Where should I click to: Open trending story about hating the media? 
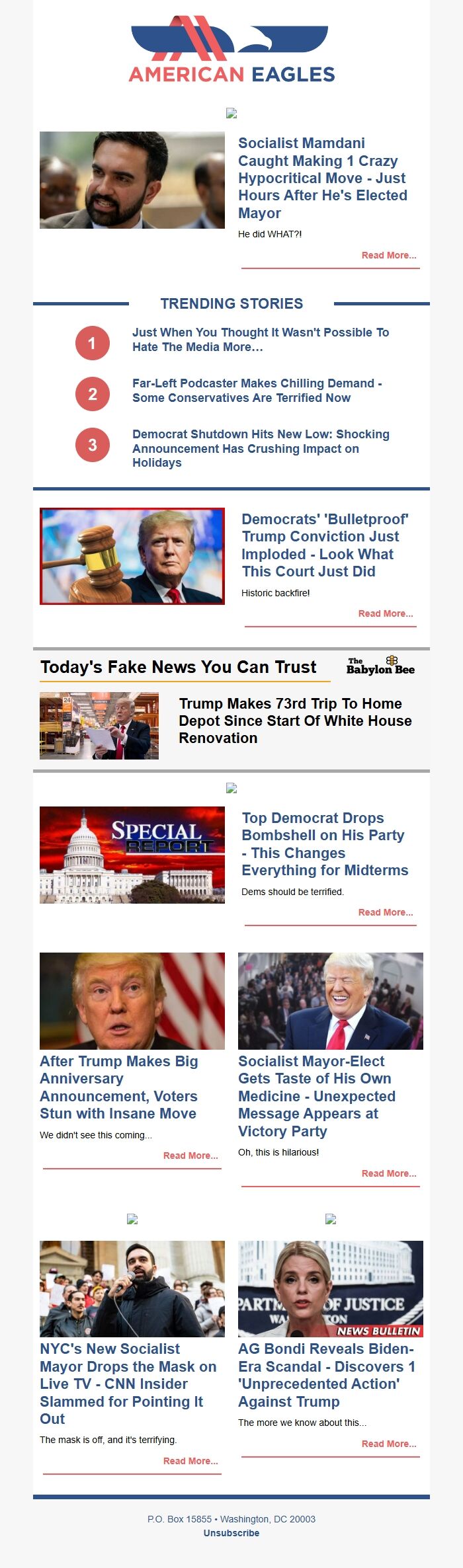(x=260, y=340)
